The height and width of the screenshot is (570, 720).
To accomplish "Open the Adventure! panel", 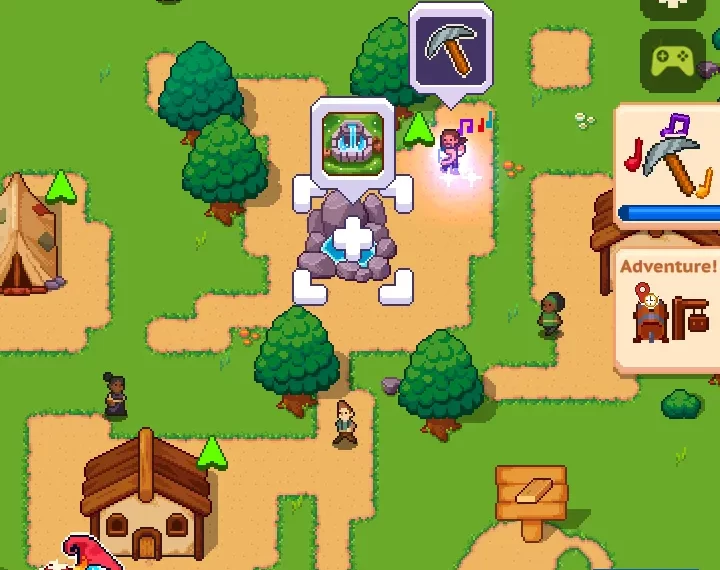I will click(668, 310).
